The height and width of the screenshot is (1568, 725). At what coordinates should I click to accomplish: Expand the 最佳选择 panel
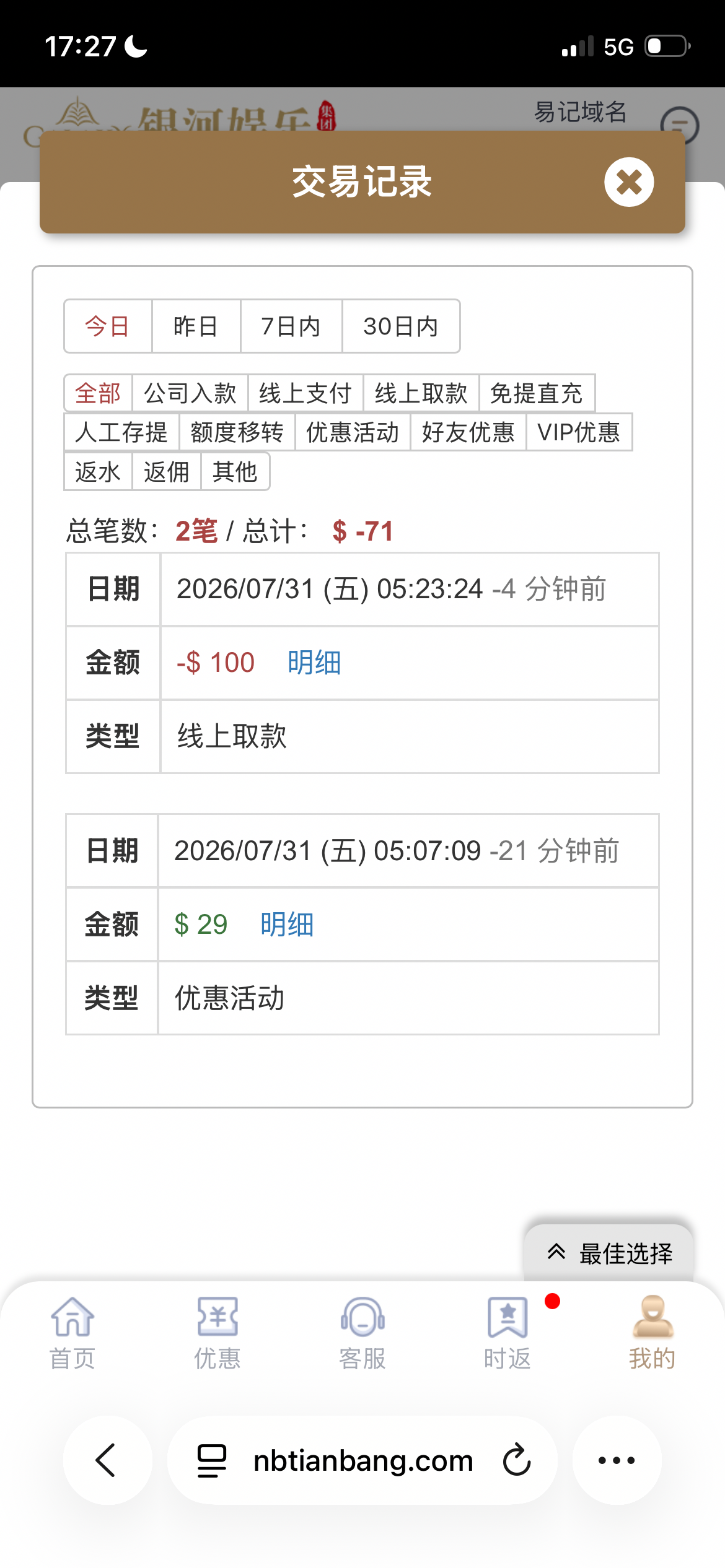click(x=609, y=1253)
